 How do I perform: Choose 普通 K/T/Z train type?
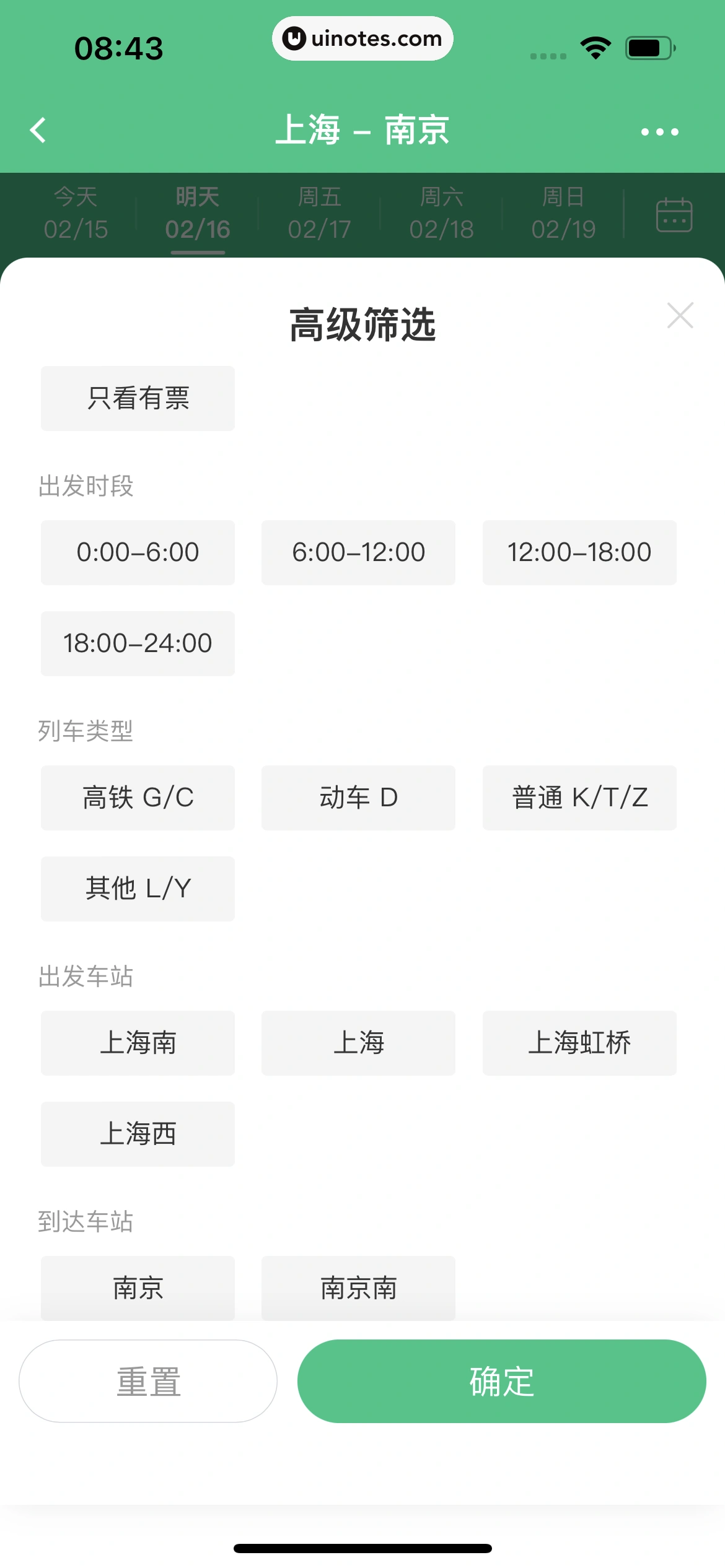click(579, 798)
